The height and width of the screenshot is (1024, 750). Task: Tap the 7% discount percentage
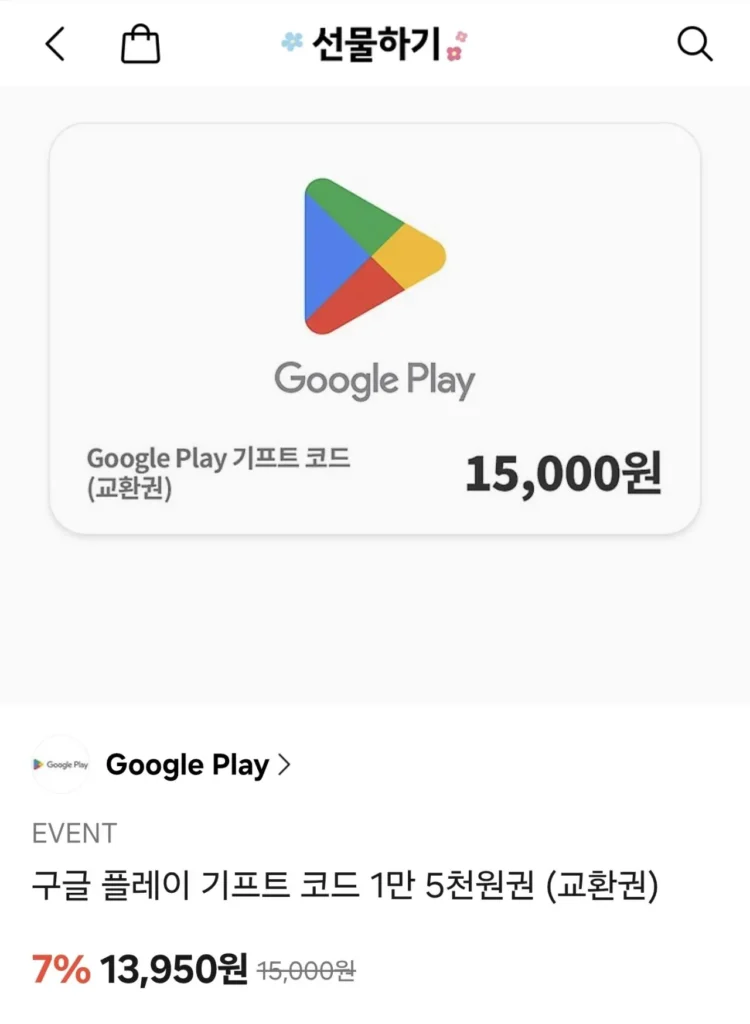tap(57, 968)
